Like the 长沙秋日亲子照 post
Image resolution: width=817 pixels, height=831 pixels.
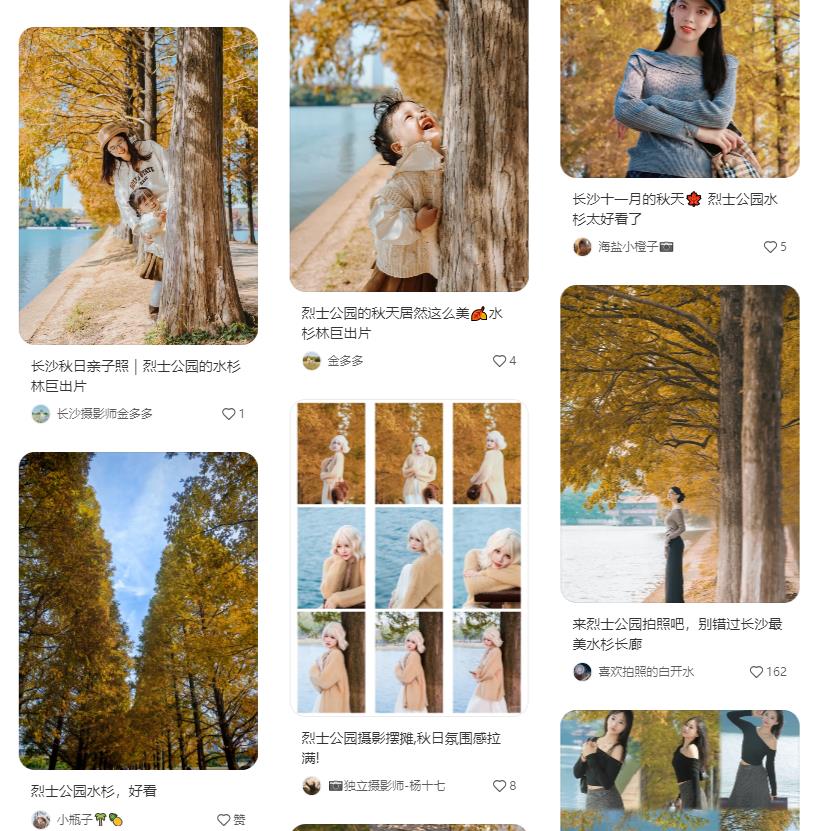(x=228, y=414)
